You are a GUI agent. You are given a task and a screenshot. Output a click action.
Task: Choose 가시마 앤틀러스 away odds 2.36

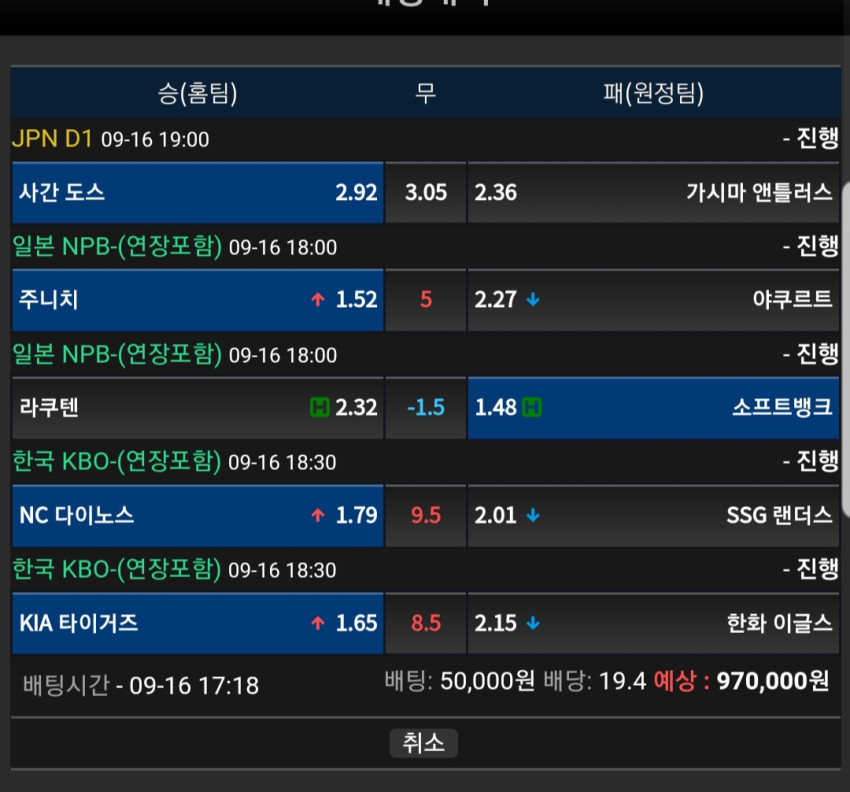(653, 192)
